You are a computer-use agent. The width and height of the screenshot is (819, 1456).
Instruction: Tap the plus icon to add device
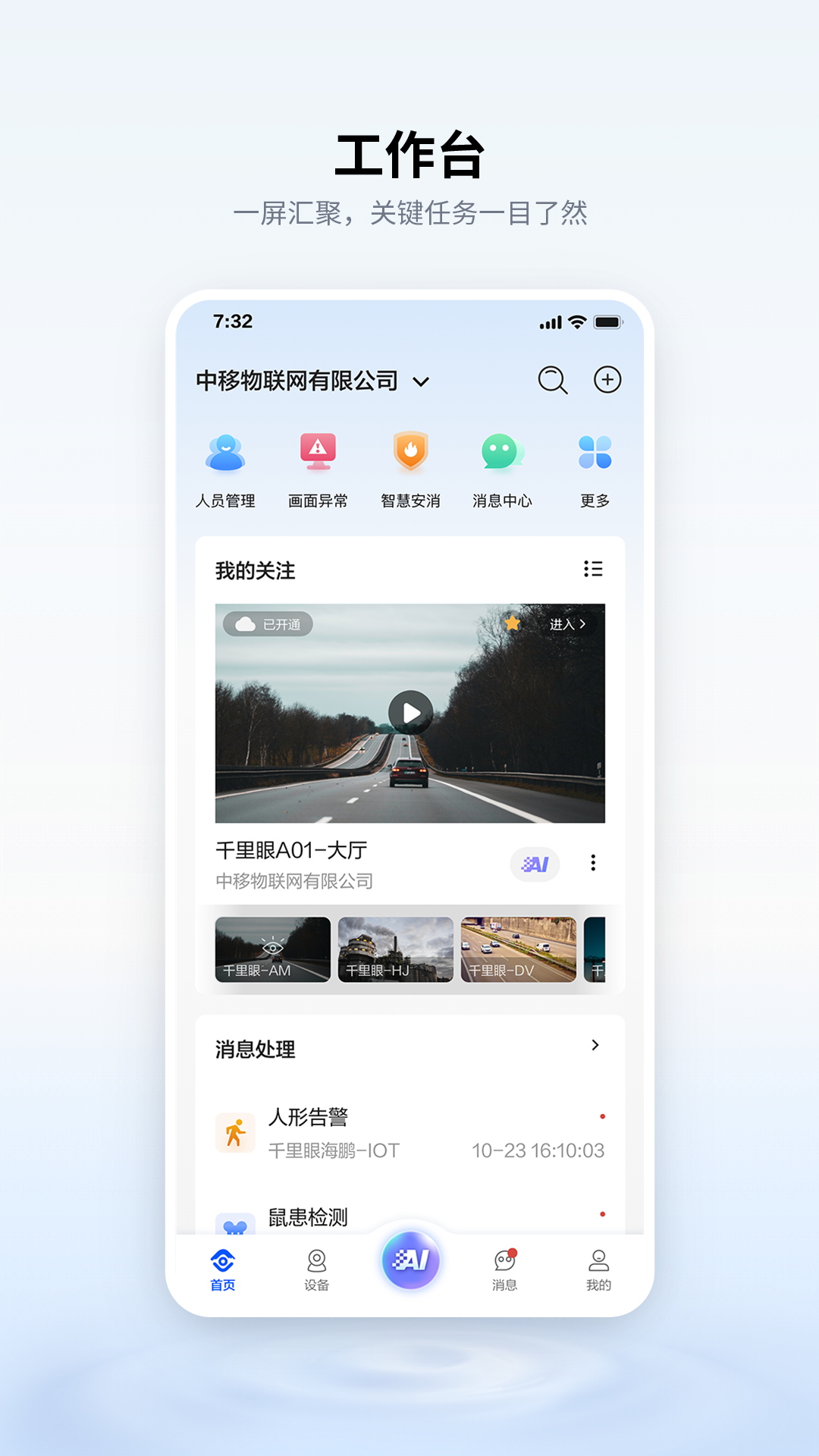coord(607,380)
